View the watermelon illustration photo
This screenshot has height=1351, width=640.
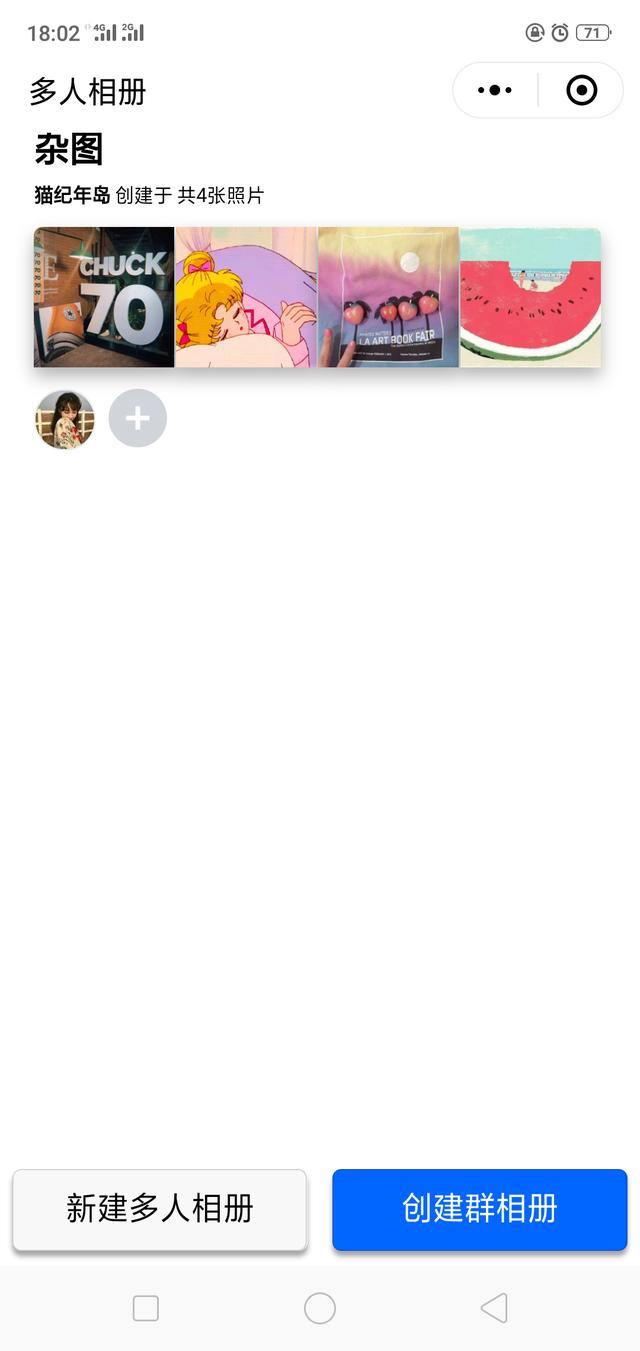click(530, 297)
